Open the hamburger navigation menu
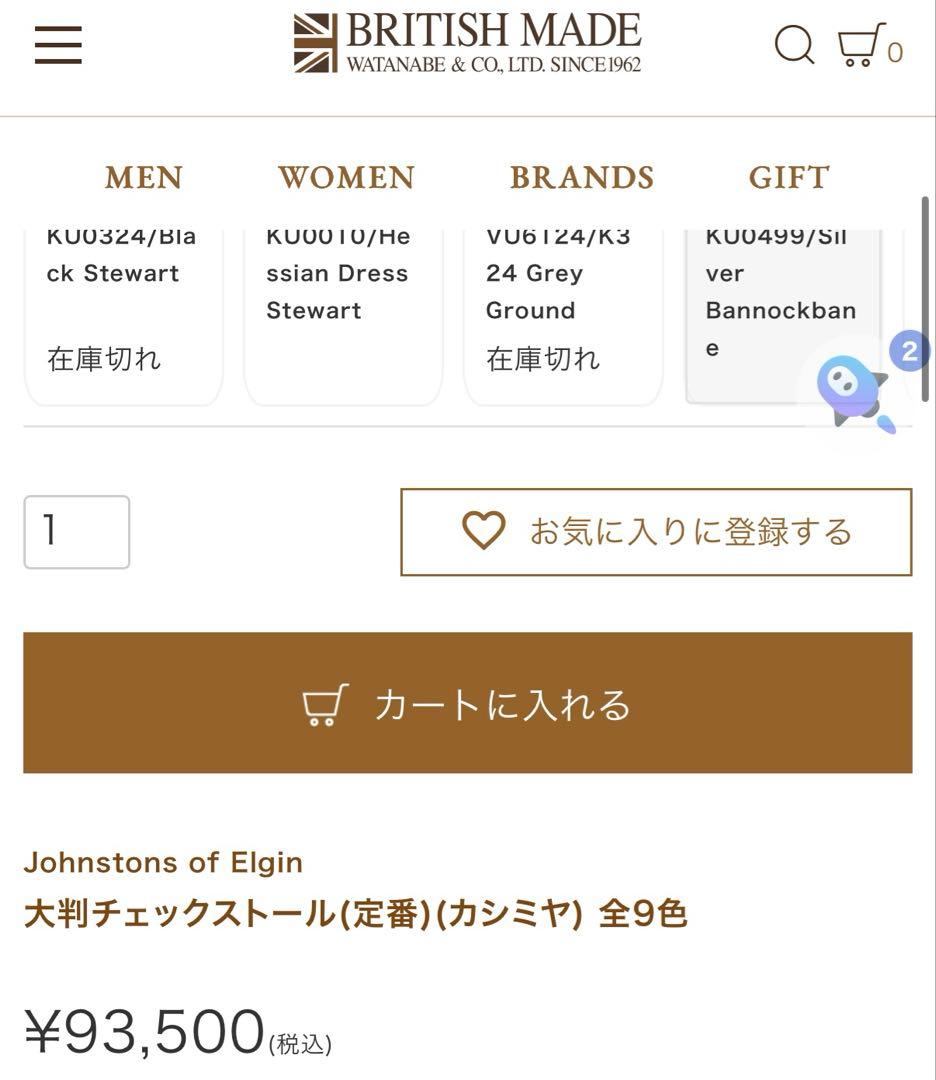The height and width of the screenshot is (1080, 936). click(x=57, y=44)
